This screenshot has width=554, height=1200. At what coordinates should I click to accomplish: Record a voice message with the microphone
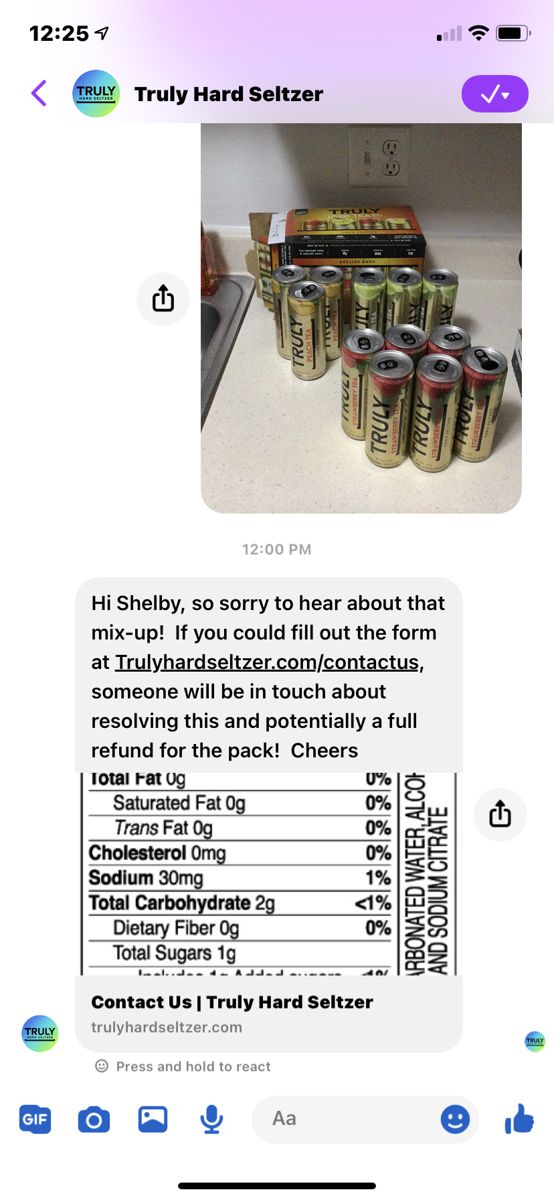pos(211,1118)
